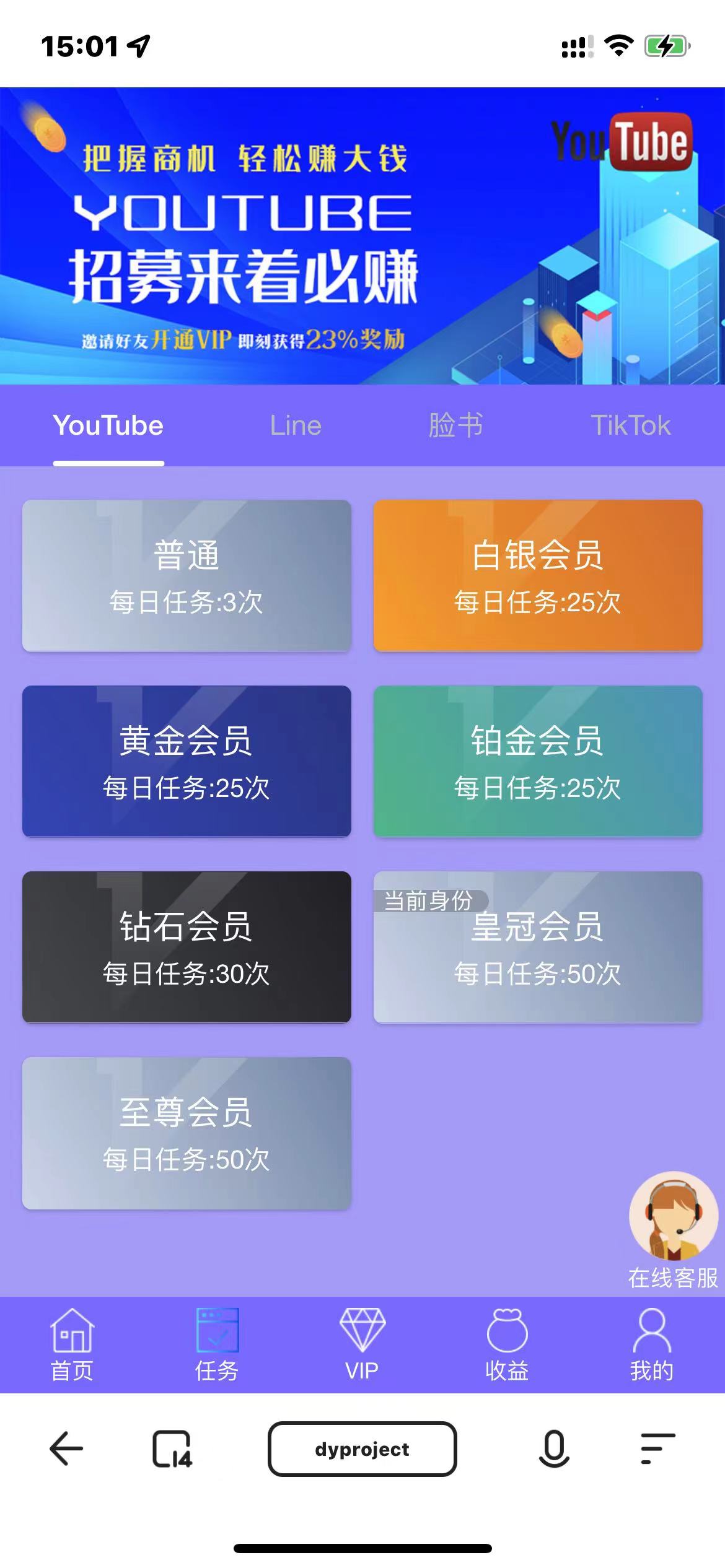Open the 黄金会员 card
The height and width of the screenshot is (1568, 725).
click(187, 761)
